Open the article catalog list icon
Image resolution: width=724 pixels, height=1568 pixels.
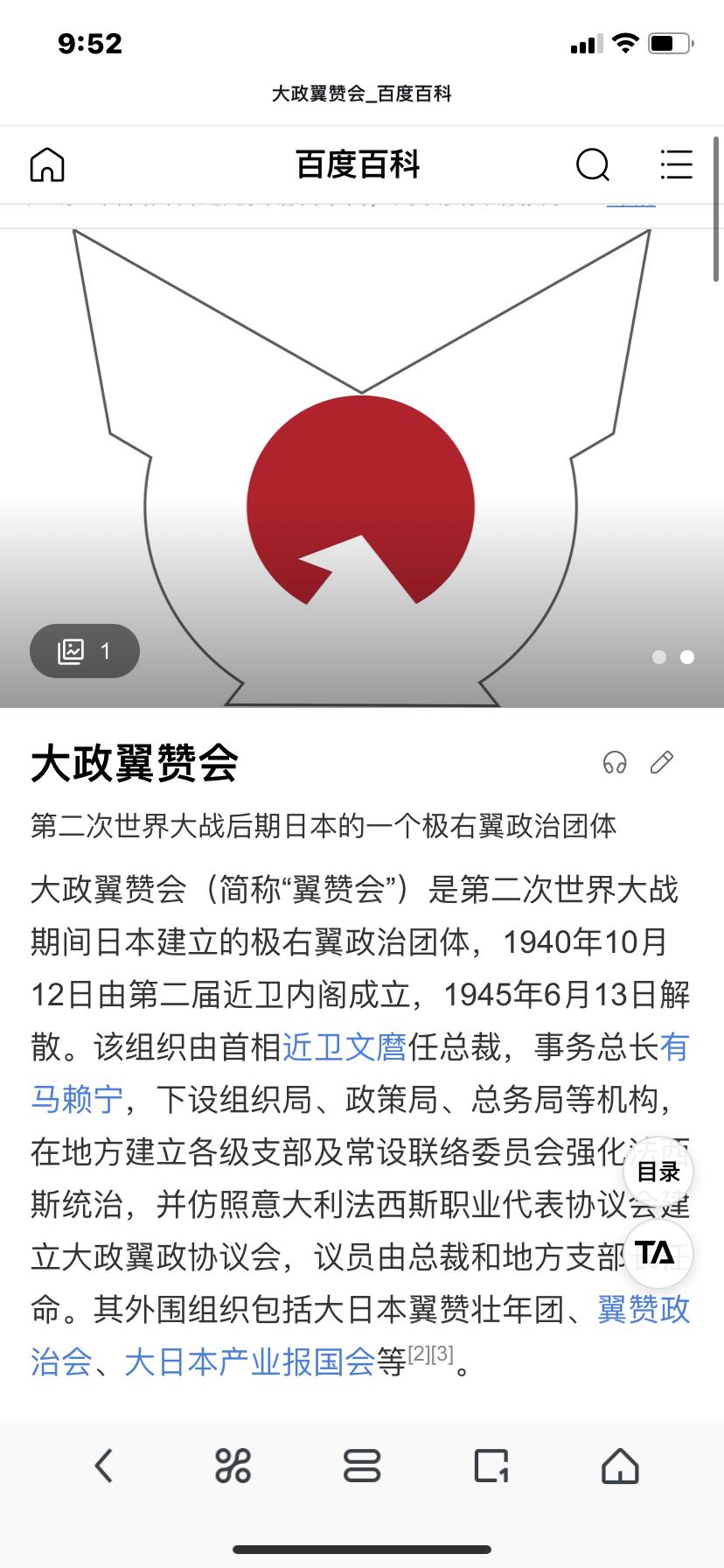point(676,164)
